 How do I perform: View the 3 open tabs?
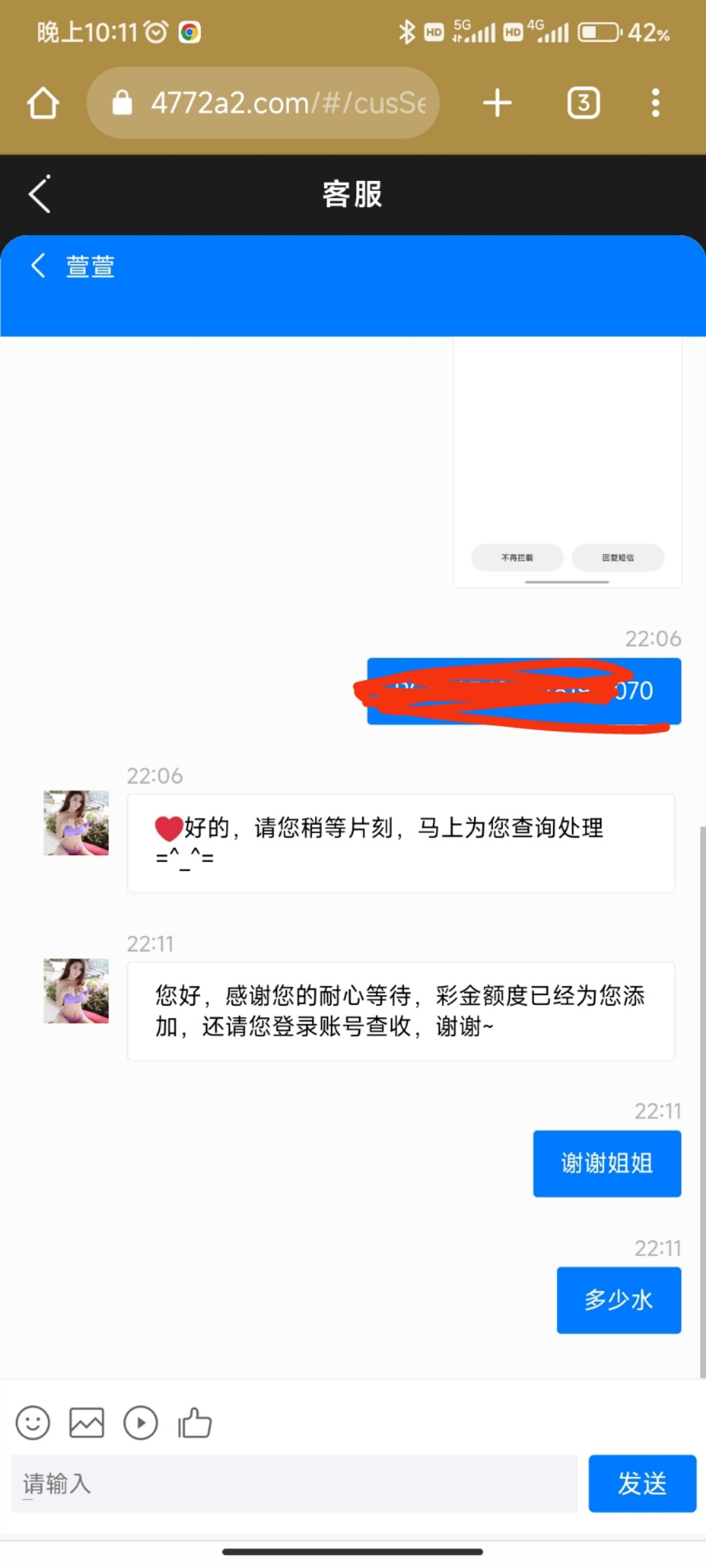[x=583, y=103]
